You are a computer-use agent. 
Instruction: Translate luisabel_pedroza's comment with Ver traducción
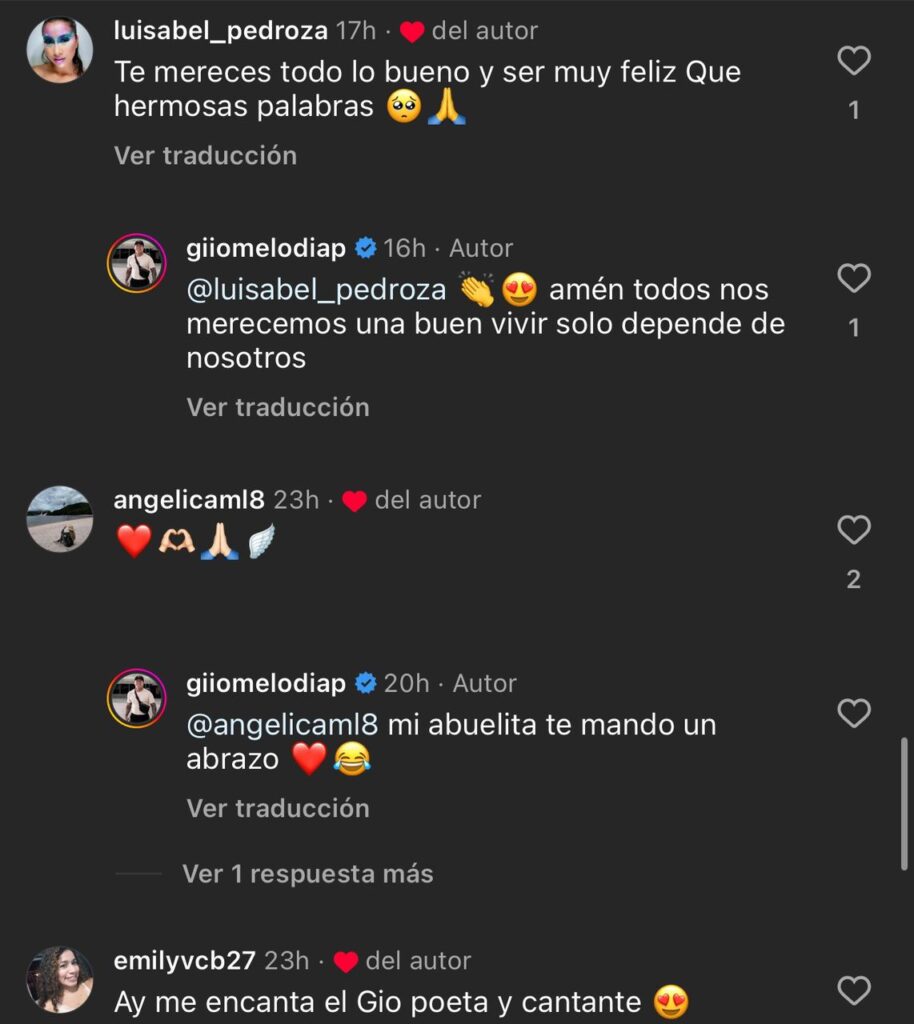(205, 155)
